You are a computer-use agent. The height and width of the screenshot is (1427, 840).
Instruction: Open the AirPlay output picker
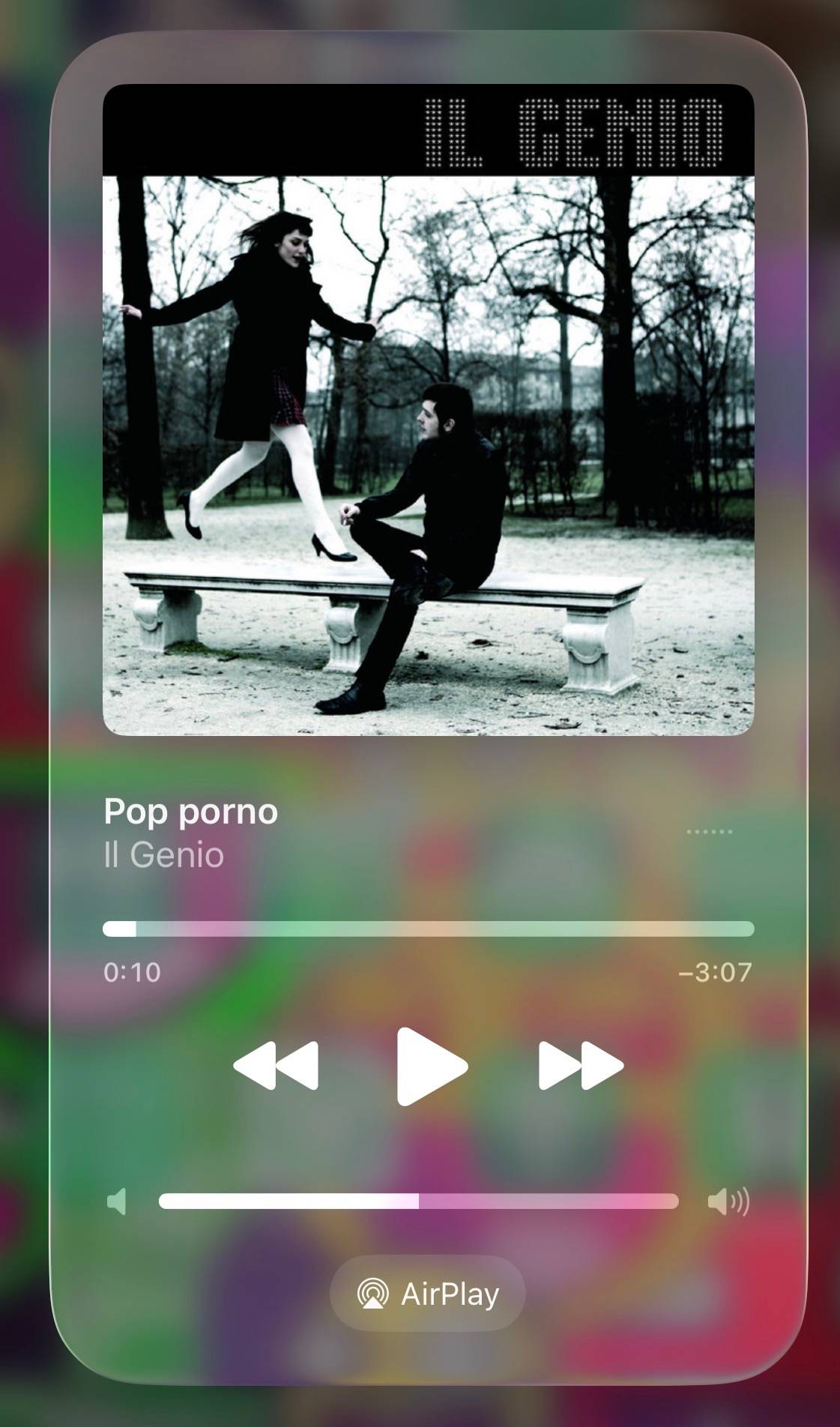(428, 1294)
